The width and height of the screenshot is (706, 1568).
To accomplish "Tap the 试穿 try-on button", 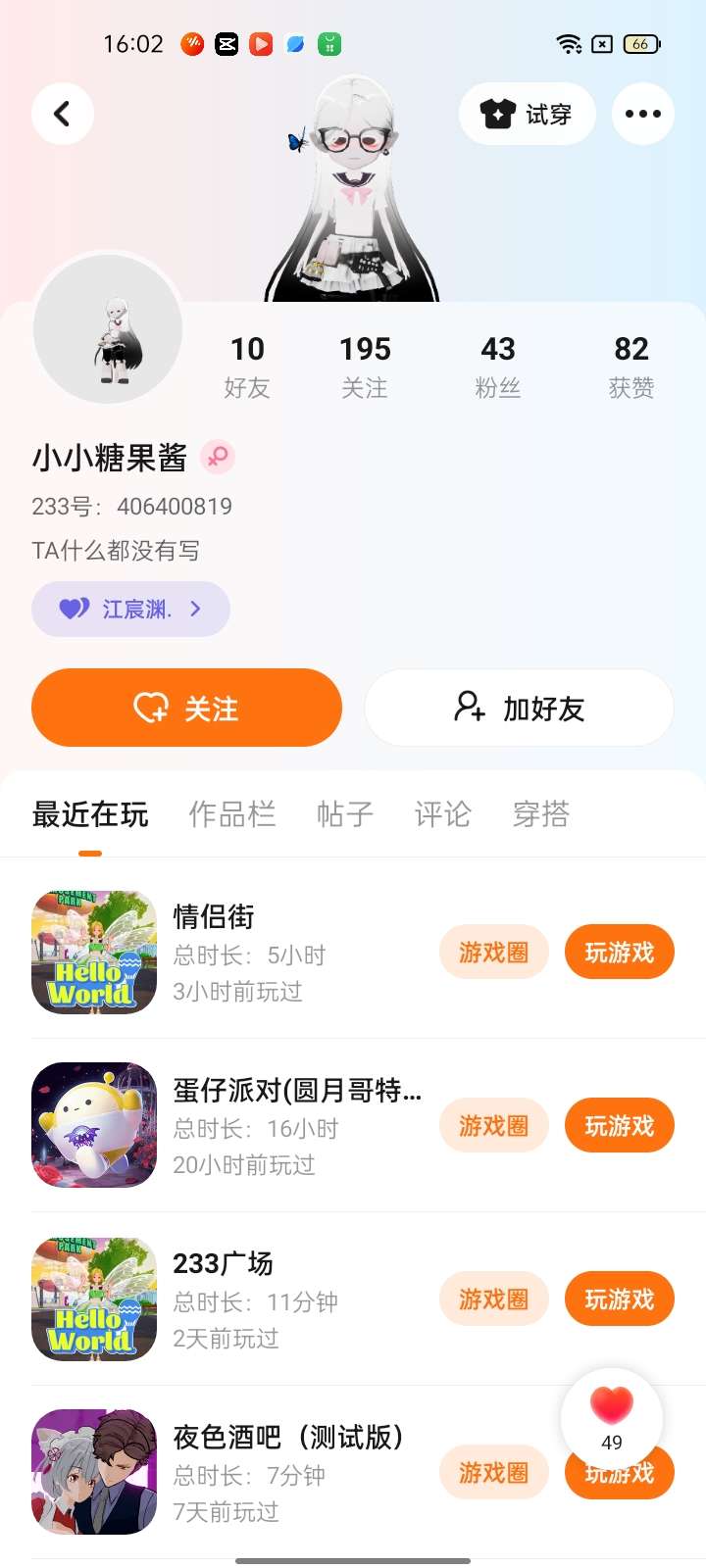I will (528, 114).
